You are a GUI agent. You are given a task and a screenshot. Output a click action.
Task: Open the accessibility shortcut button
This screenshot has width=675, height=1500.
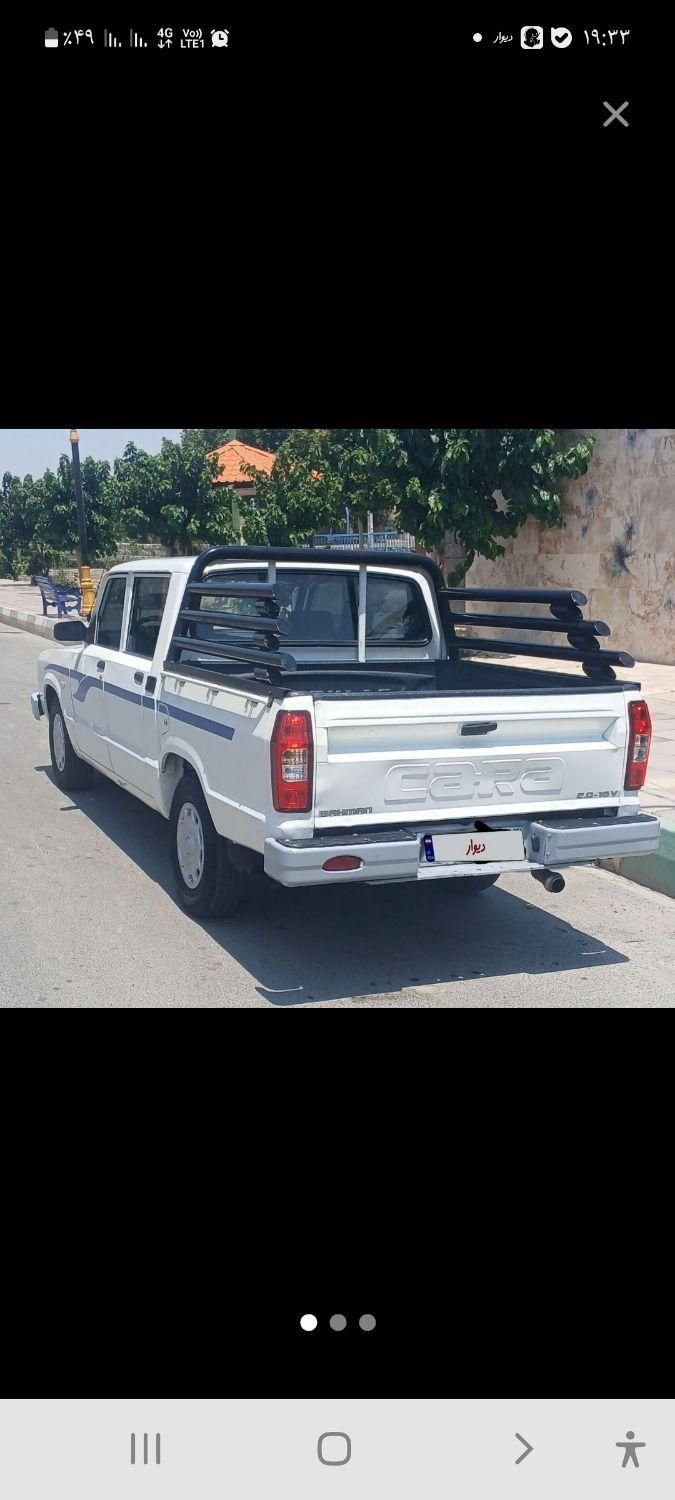(x=629, y=1448)
